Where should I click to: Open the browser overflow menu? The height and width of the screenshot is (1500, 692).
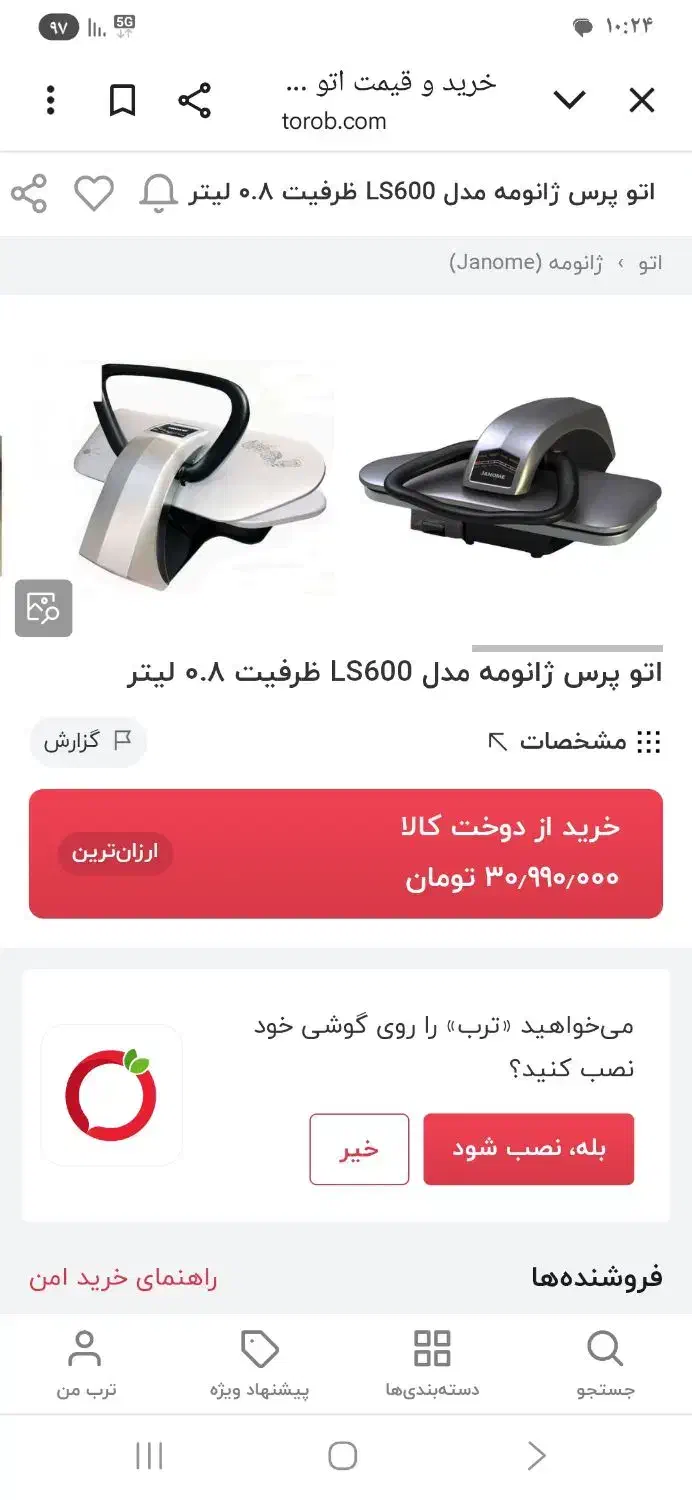tap(50, 100)
